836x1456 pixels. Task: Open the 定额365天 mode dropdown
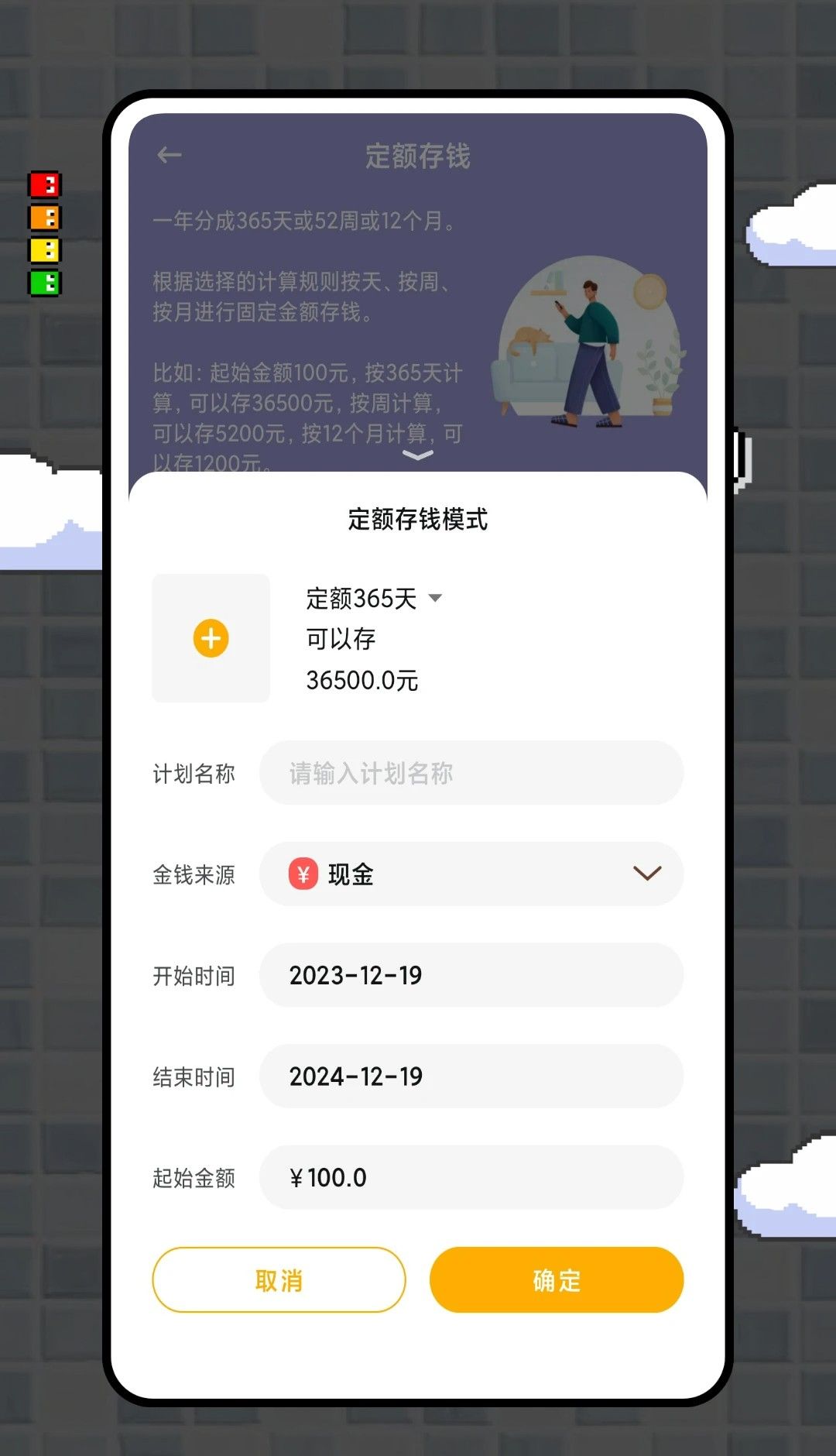[375, 598]
